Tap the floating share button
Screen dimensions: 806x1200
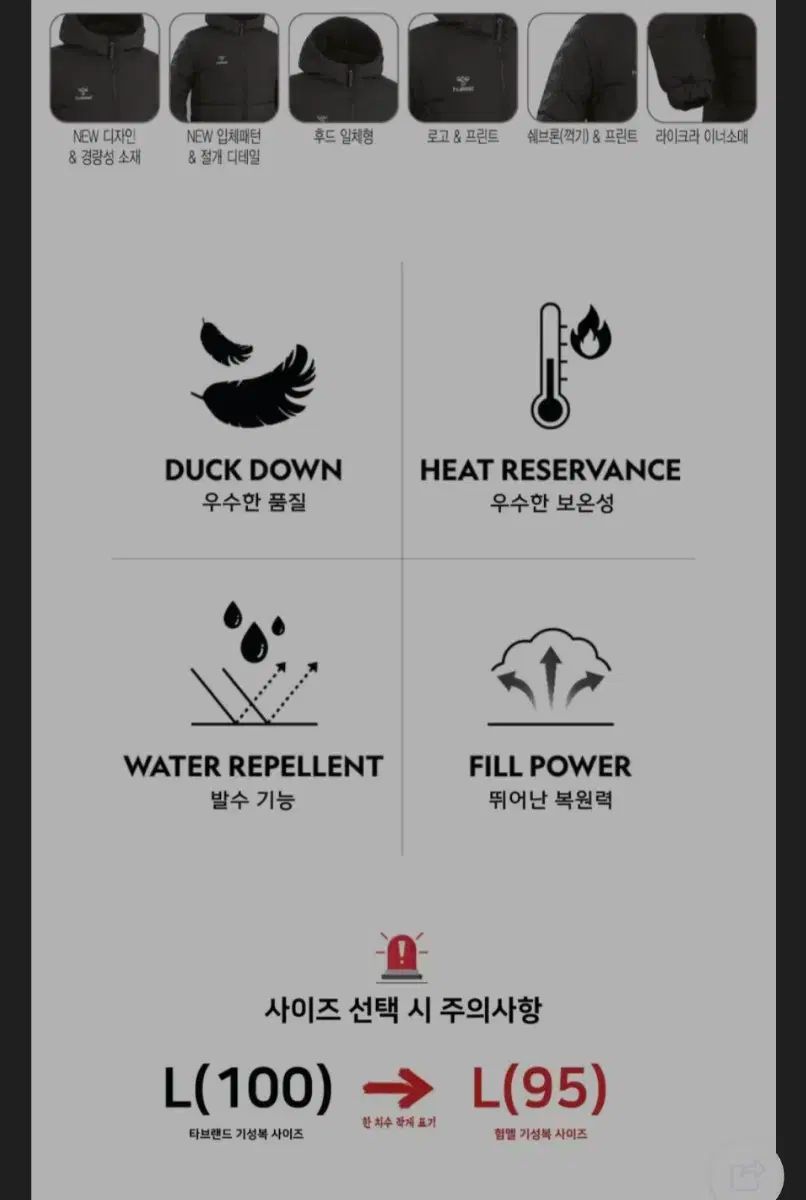pos(746,1172)
